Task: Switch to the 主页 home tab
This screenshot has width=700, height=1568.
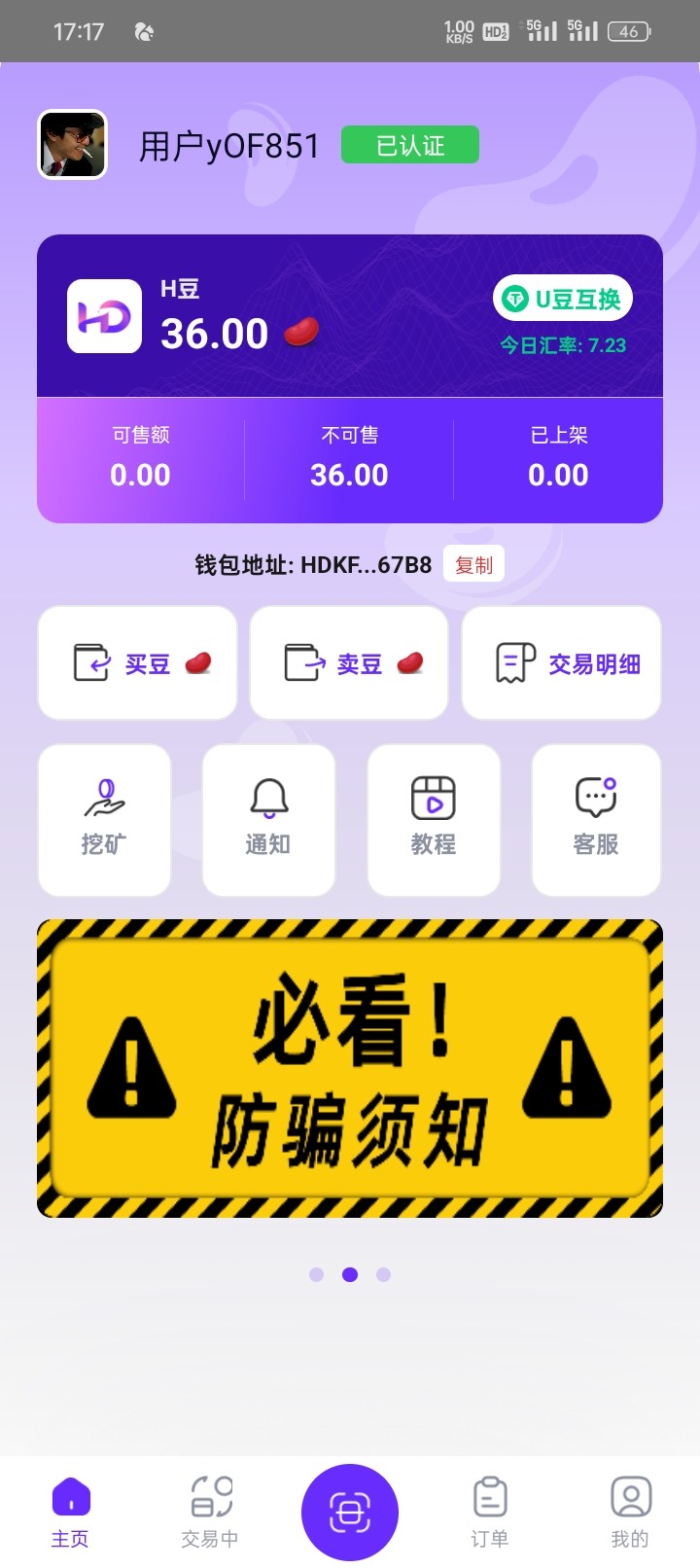Action: click(x=70, y=1511)
